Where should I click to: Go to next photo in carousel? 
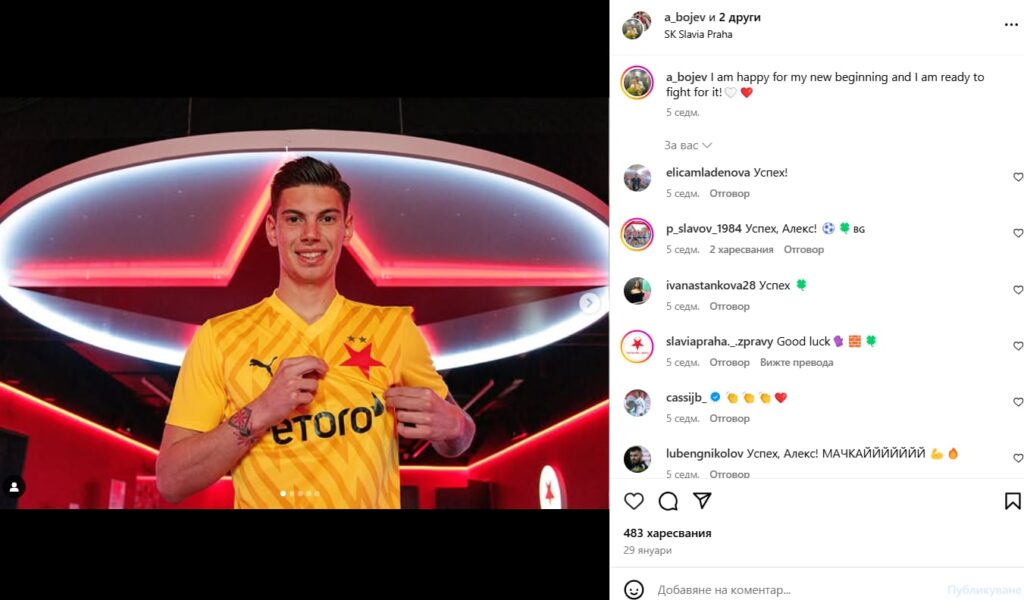590,303
